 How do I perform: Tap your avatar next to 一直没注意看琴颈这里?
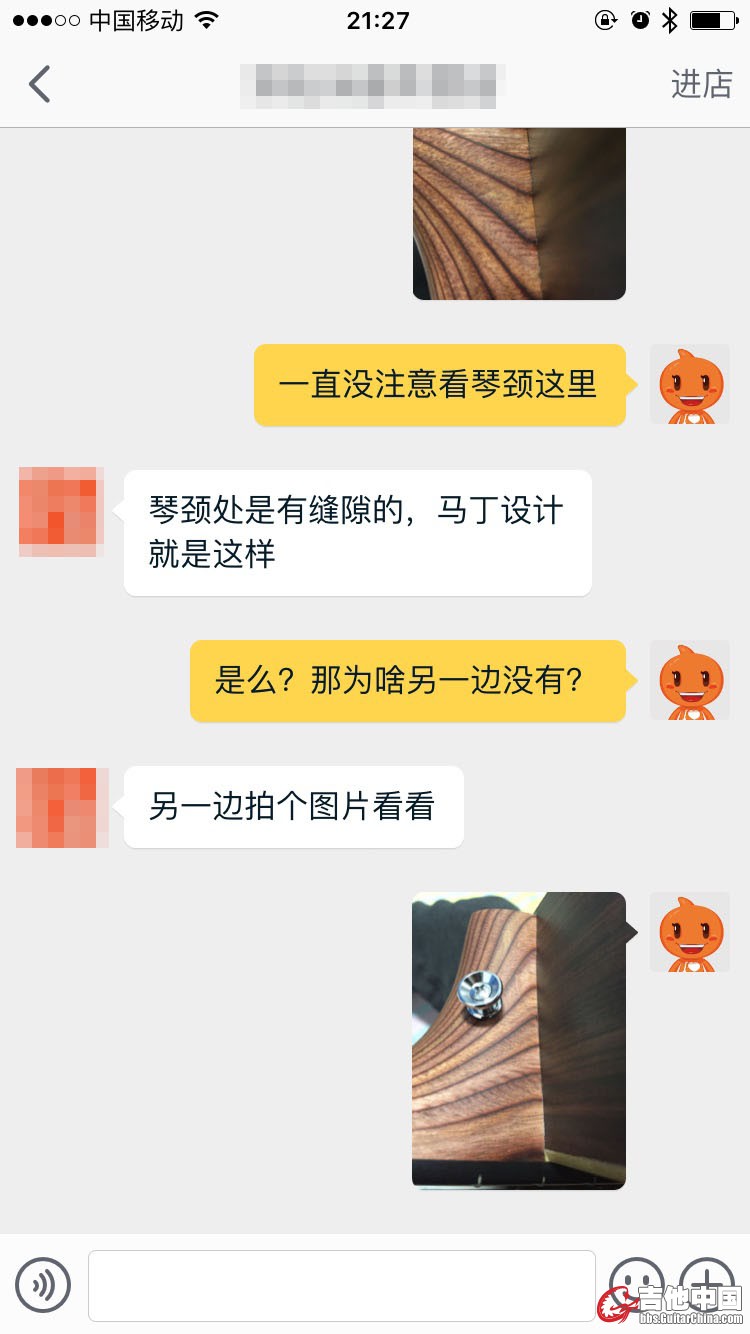click(690, 385)
